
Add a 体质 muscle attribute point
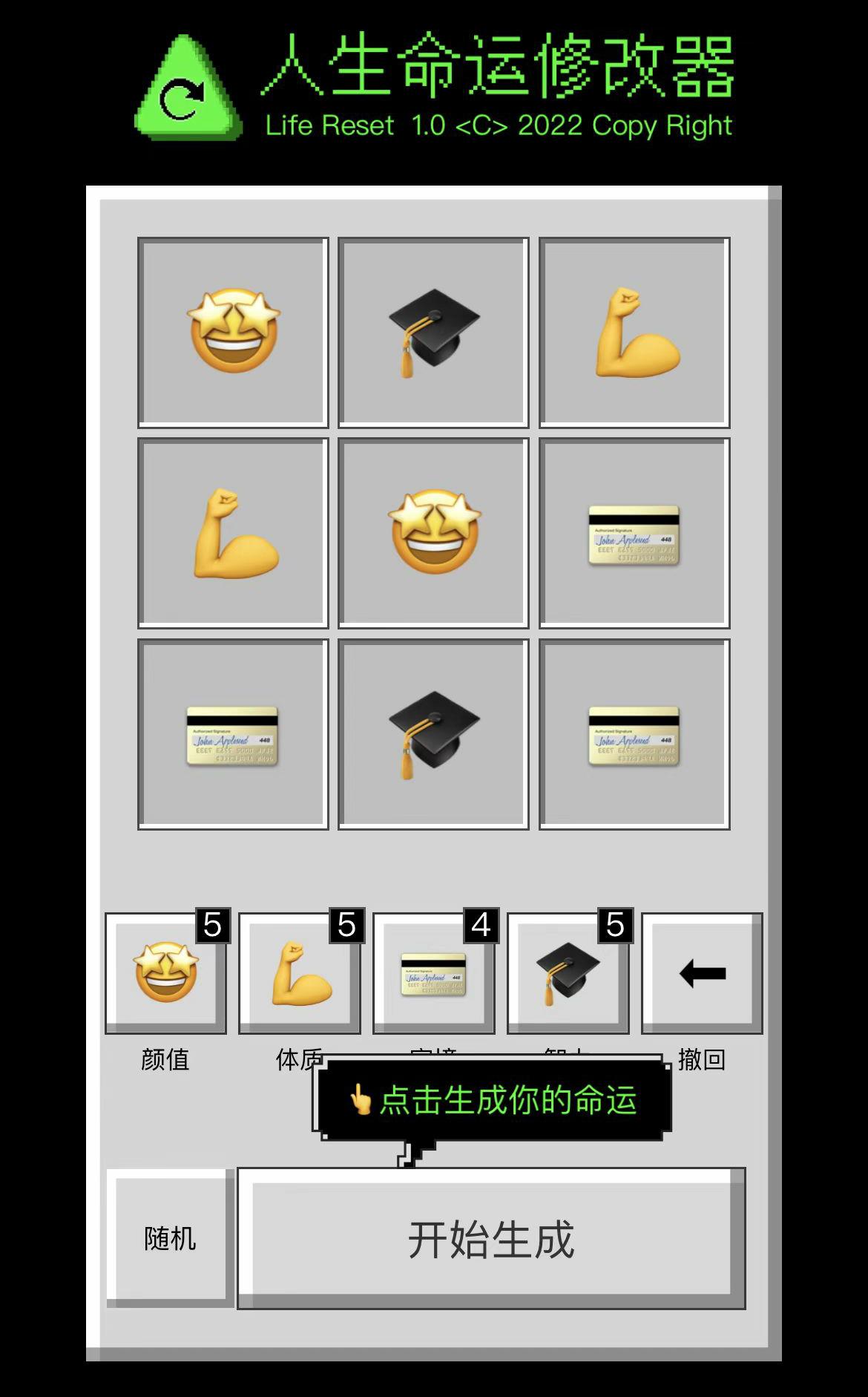(x=300, y=973)
